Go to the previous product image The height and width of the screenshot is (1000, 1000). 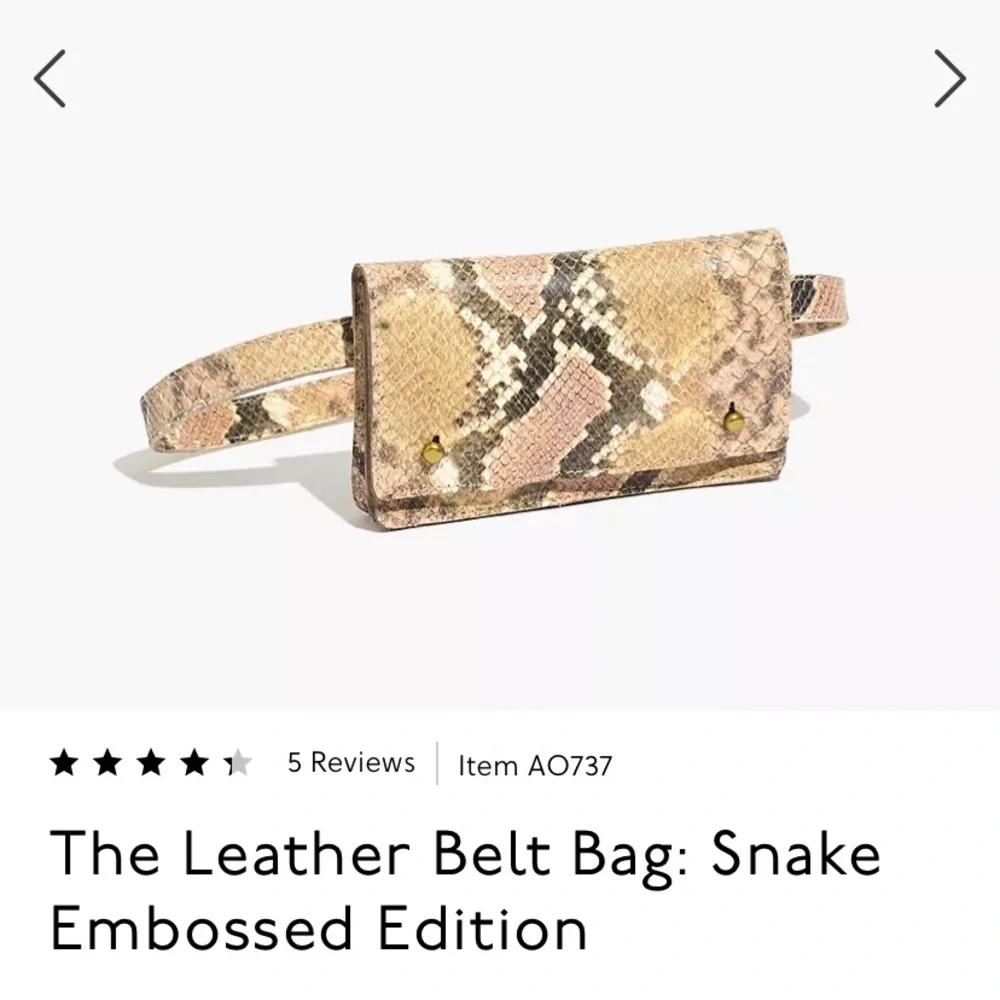(x=50, y=79)
